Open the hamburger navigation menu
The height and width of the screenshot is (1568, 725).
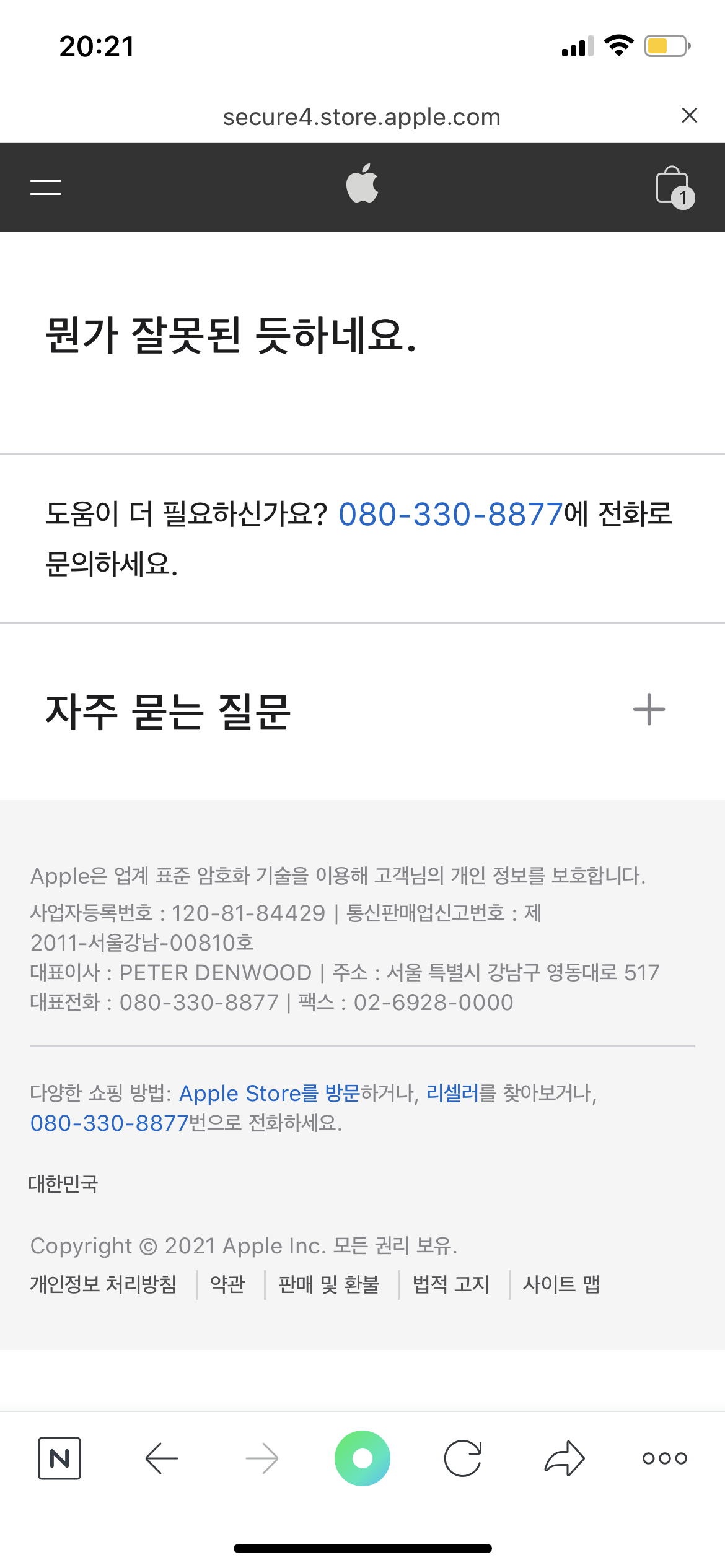point(45,187)
